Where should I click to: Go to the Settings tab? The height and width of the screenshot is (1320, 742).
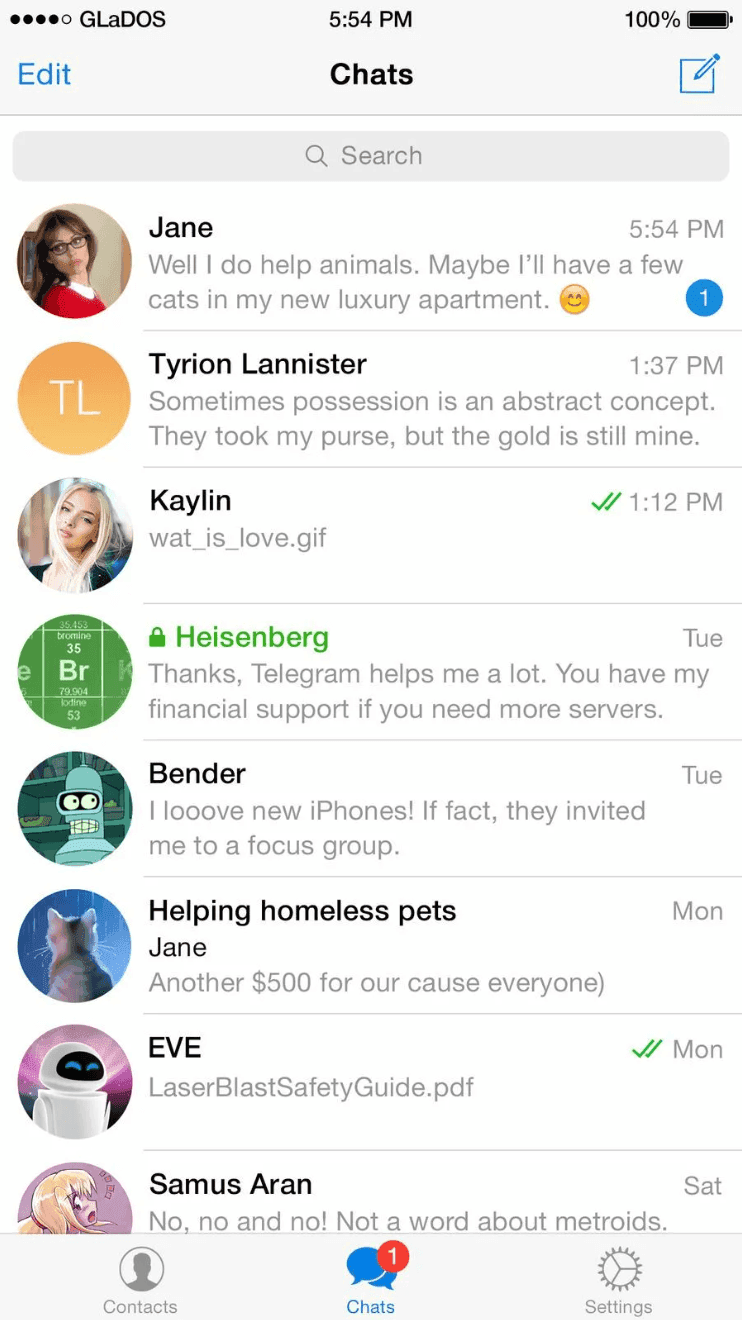tap(618, 1280)
